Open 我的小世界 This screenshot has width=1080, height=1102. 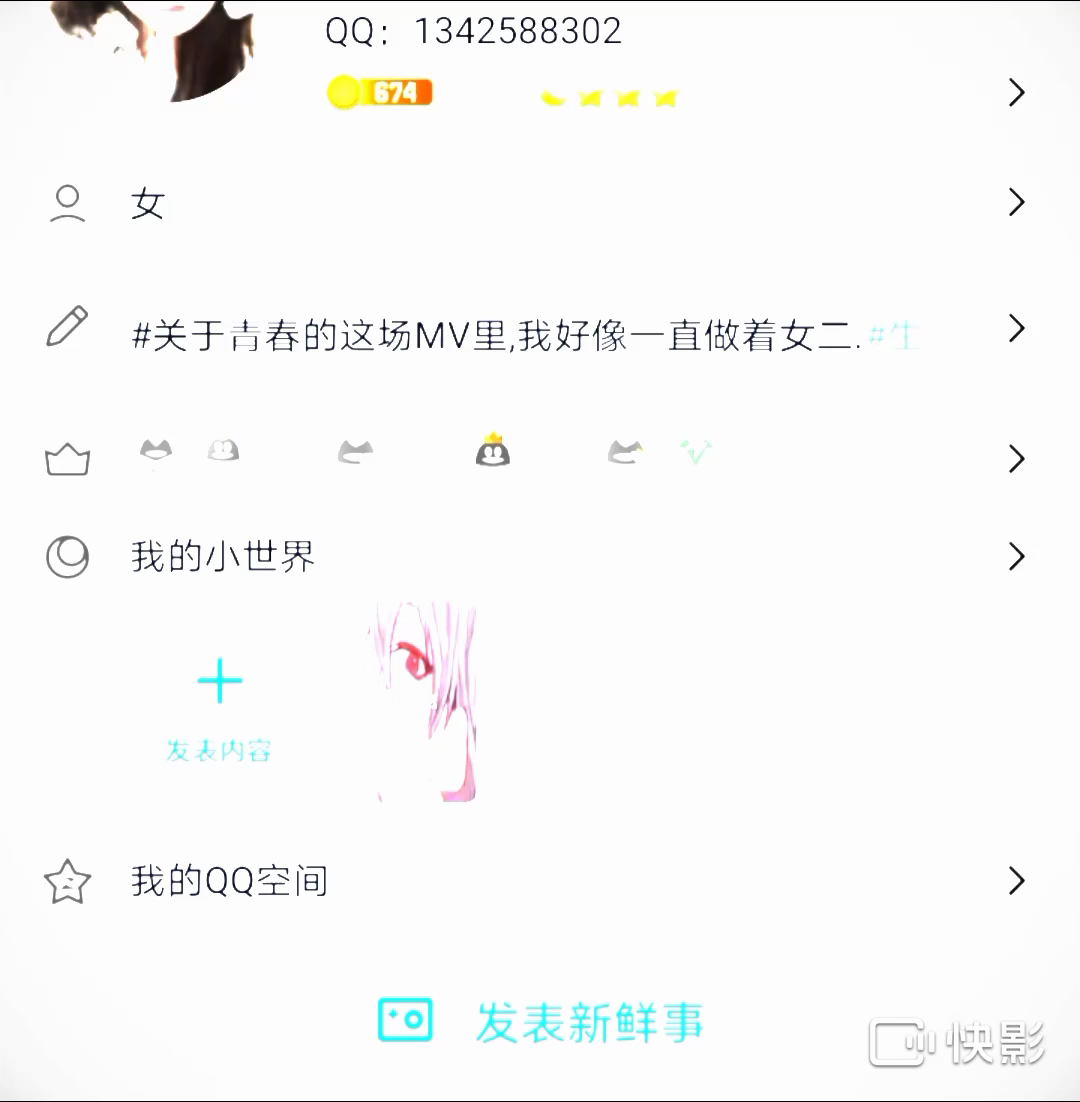[540, 556]
